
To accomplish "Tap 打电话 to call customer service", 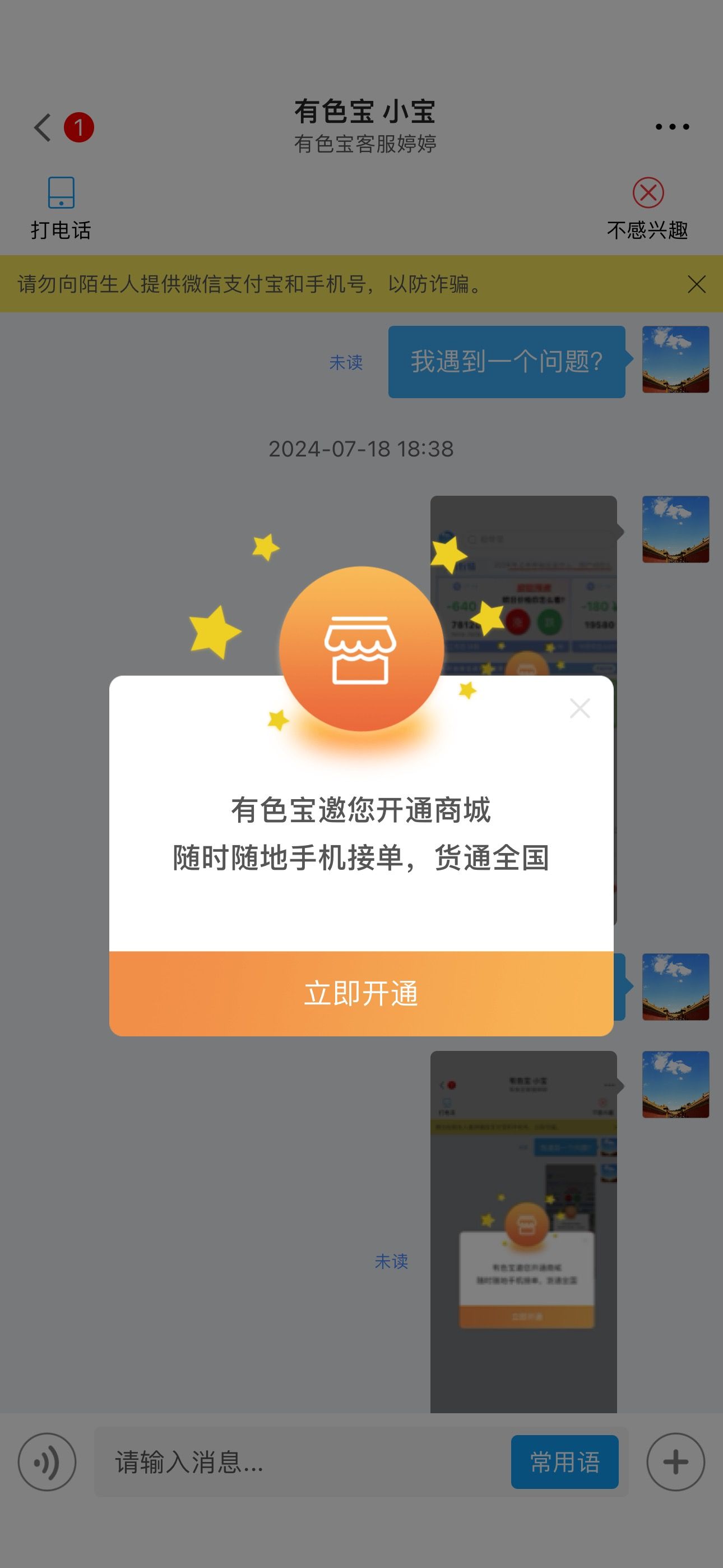I will 61,209.
